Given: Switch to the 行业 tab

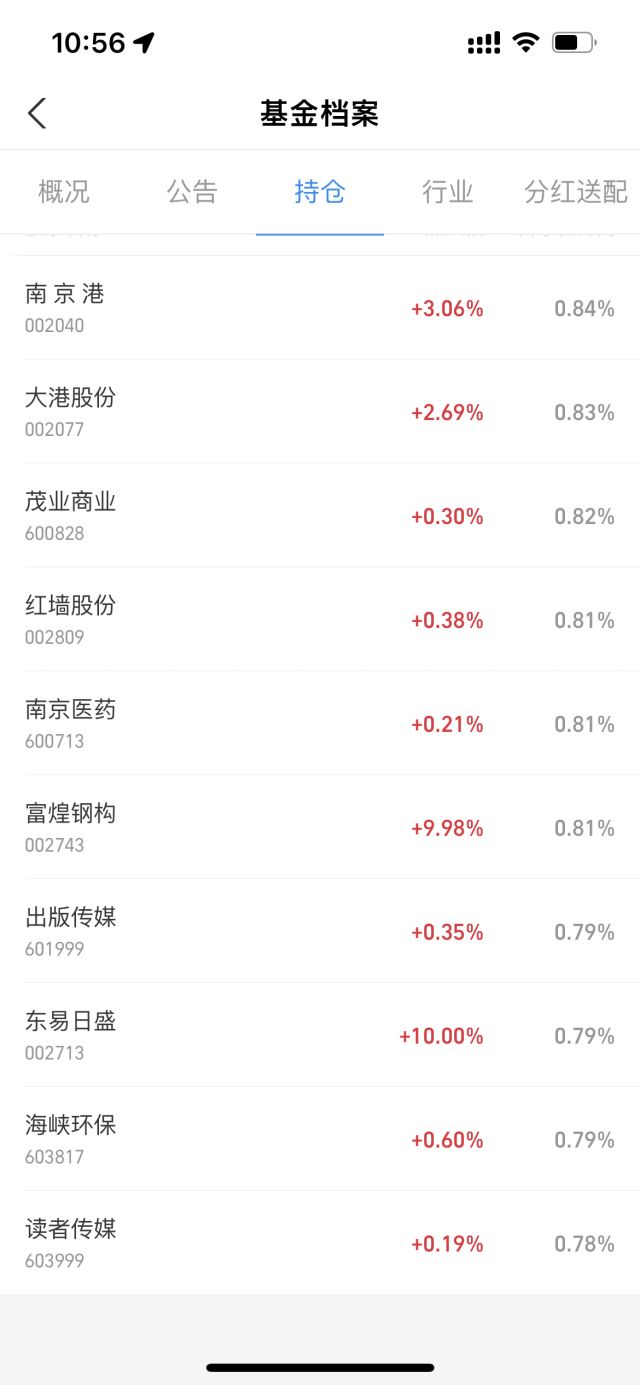Looking at the screenshot, I should coord(448,191).
